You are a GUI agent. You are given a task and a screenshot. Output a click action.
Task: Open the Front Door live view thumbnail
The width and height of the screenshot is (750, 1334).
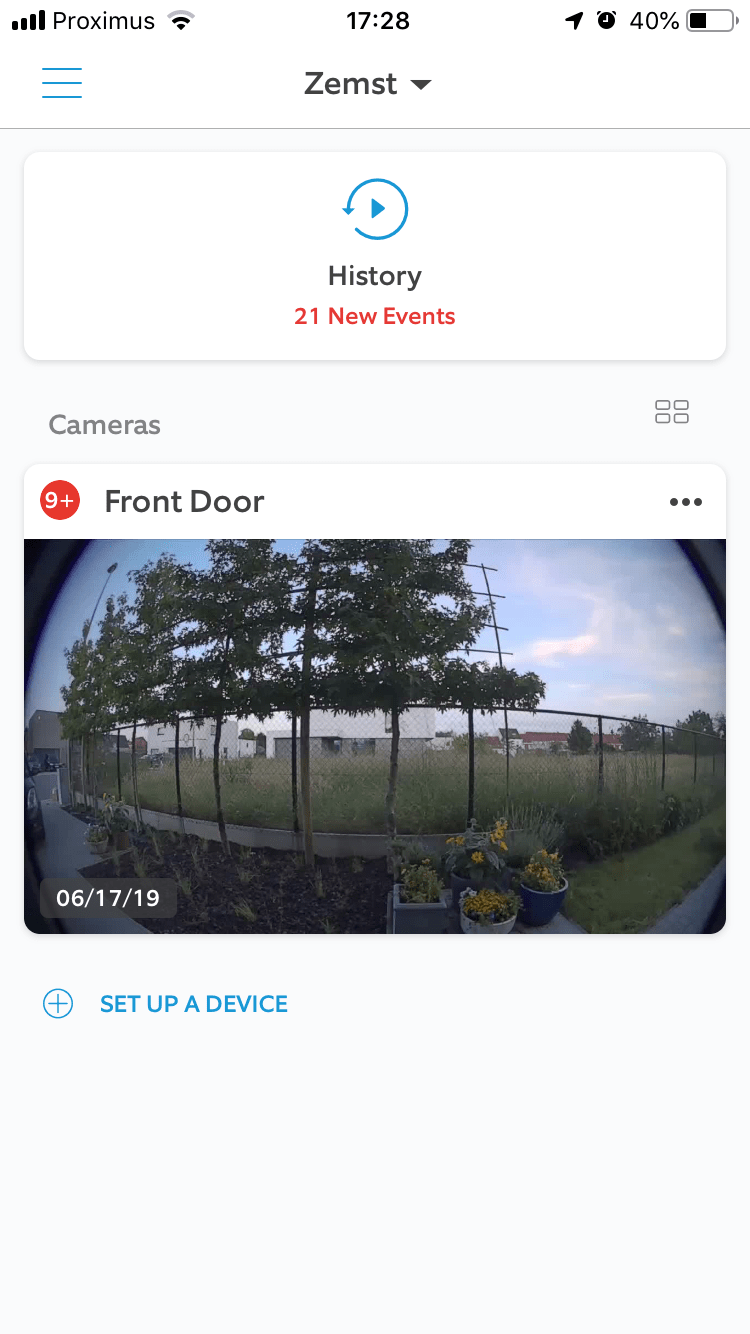375,736
